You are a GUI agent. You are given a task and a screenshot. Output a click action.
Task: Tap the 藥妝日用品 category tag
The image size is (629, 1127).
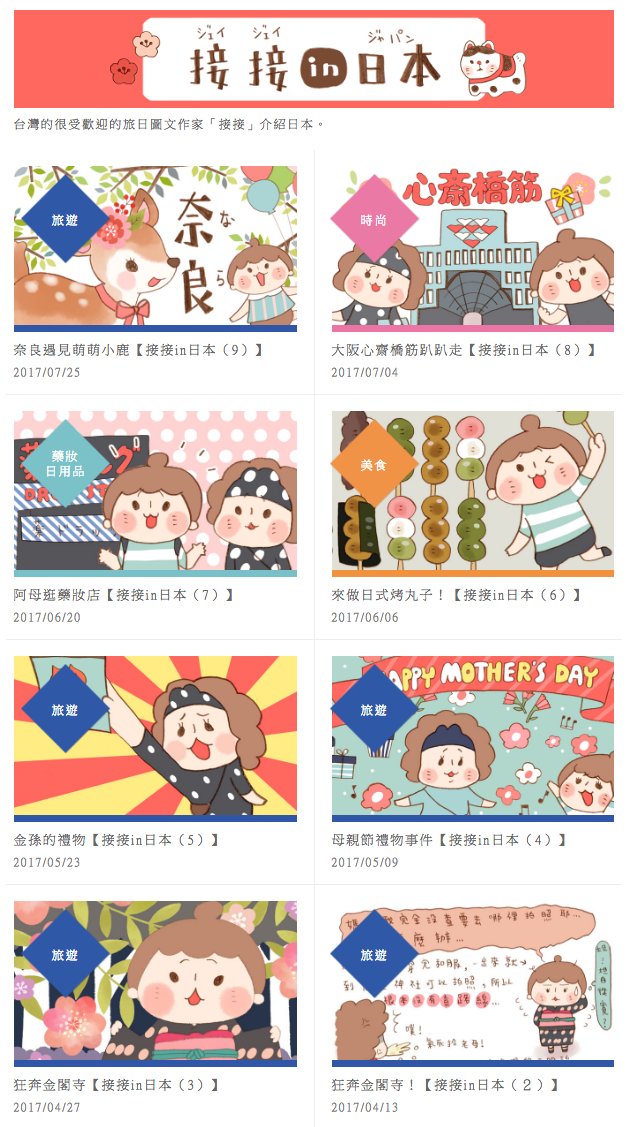point(65,464)
